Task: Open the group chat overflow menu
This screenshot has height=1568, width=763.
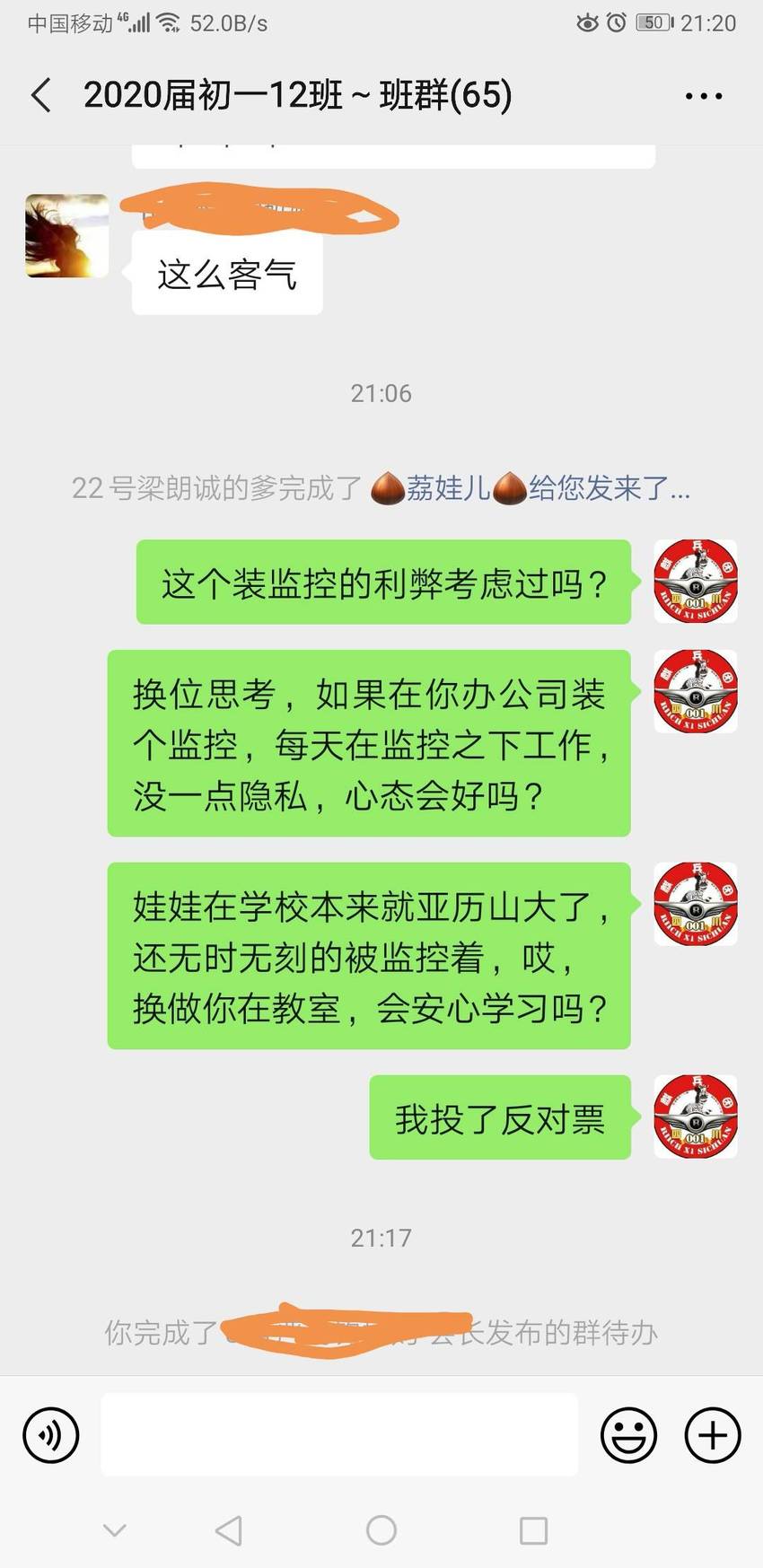Action: click(704, 96)
